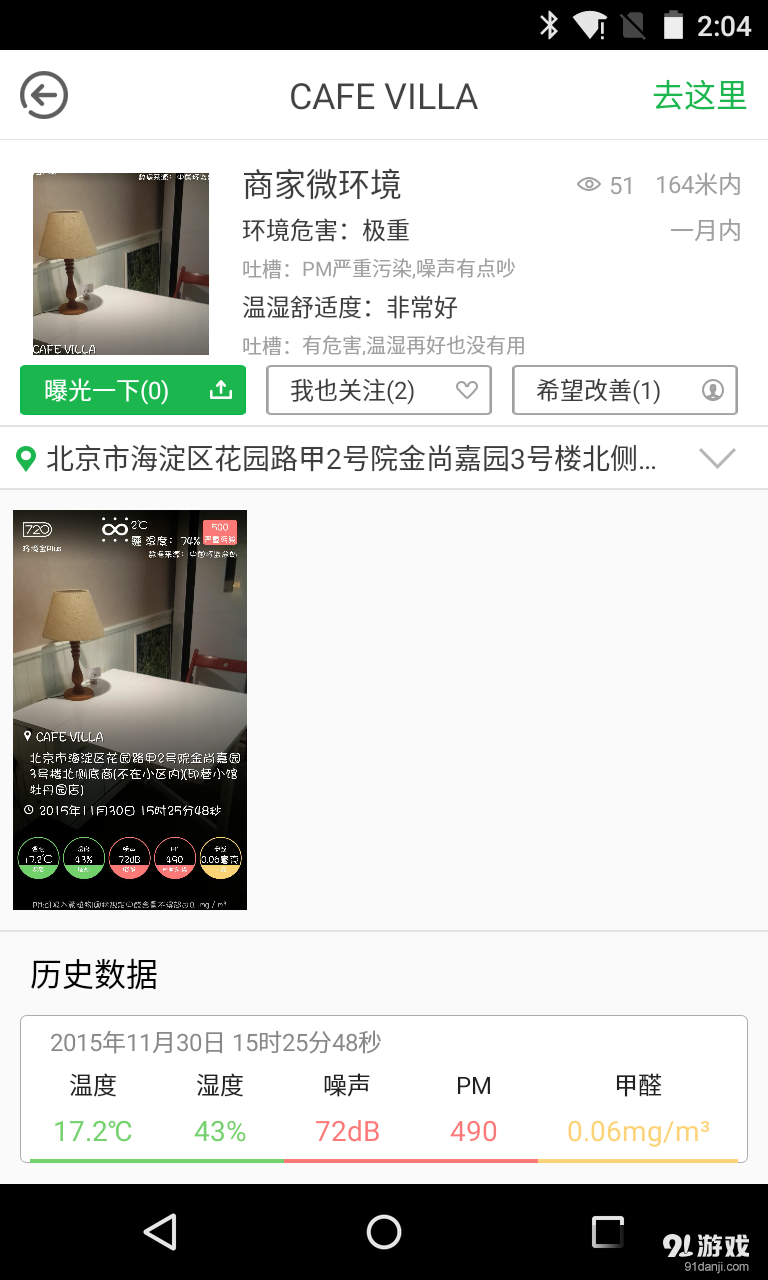768x1280 pixels.
Task: Tap the green 17.2℃ temperature badge
Action: pos(38,857)
